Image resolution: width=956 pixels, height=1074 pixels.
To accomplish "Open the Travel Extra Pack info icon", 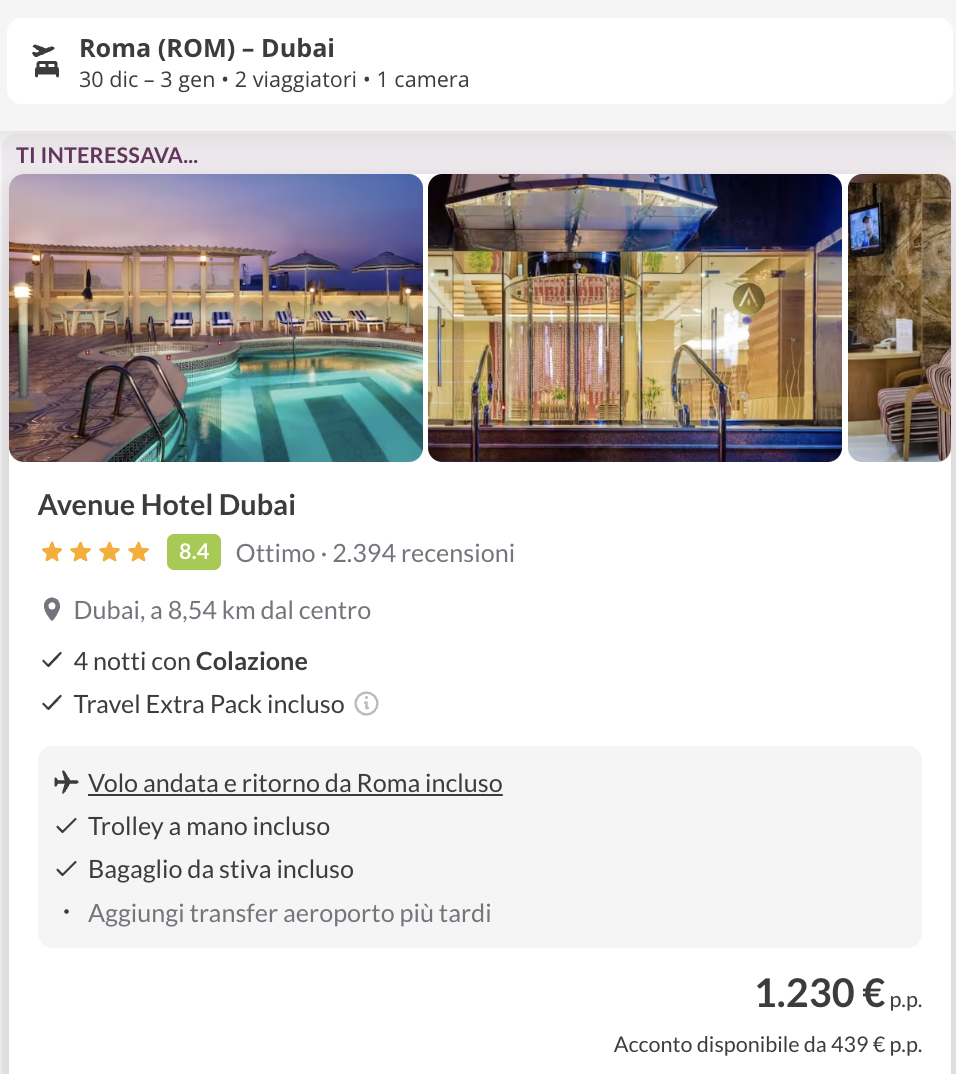I will tap(367, 704).
